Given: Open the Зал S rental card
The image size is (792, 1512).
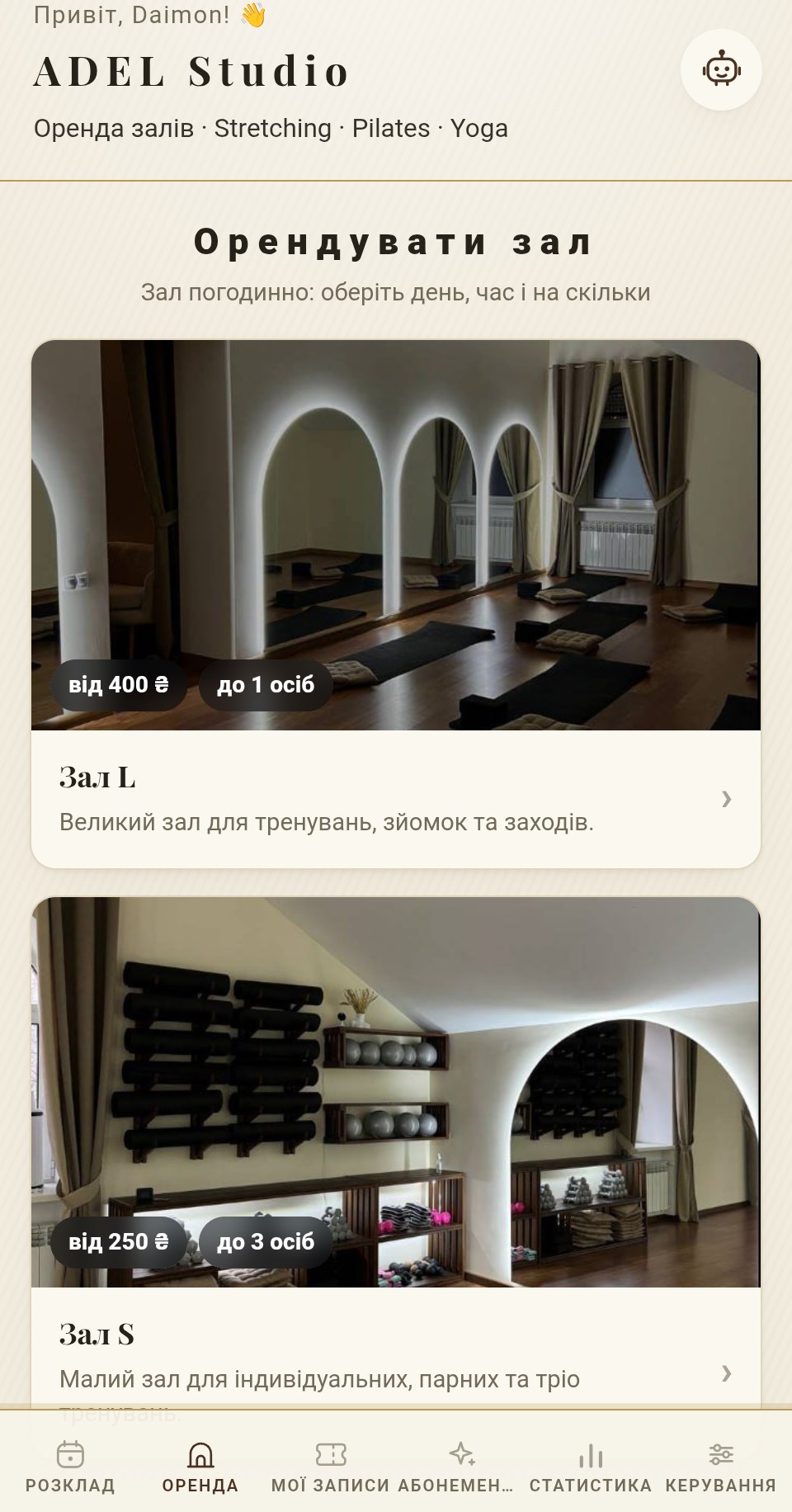Looking at the screenshot, I should (396, 1153).
